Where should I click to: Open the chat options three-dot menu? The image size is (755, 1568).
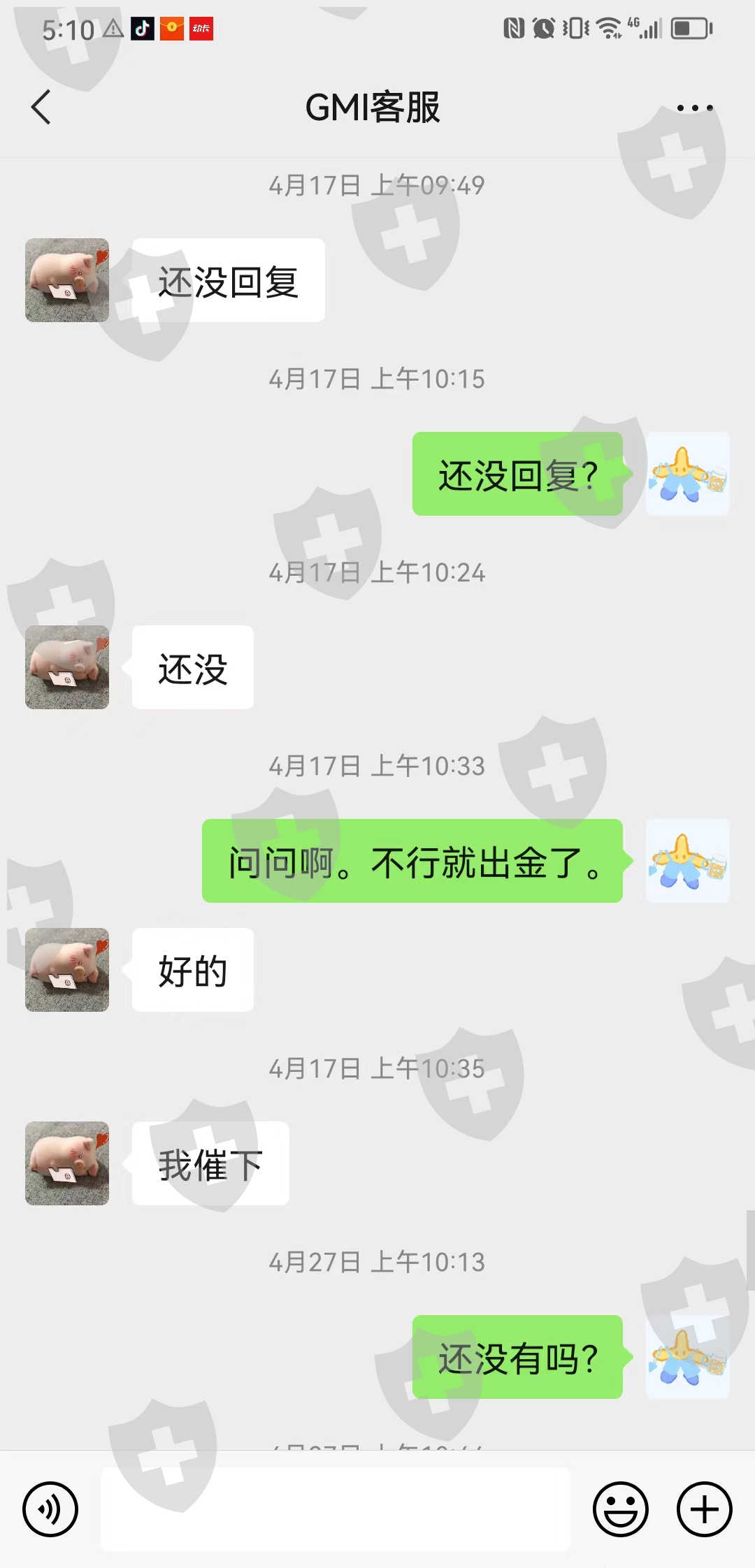694,108
